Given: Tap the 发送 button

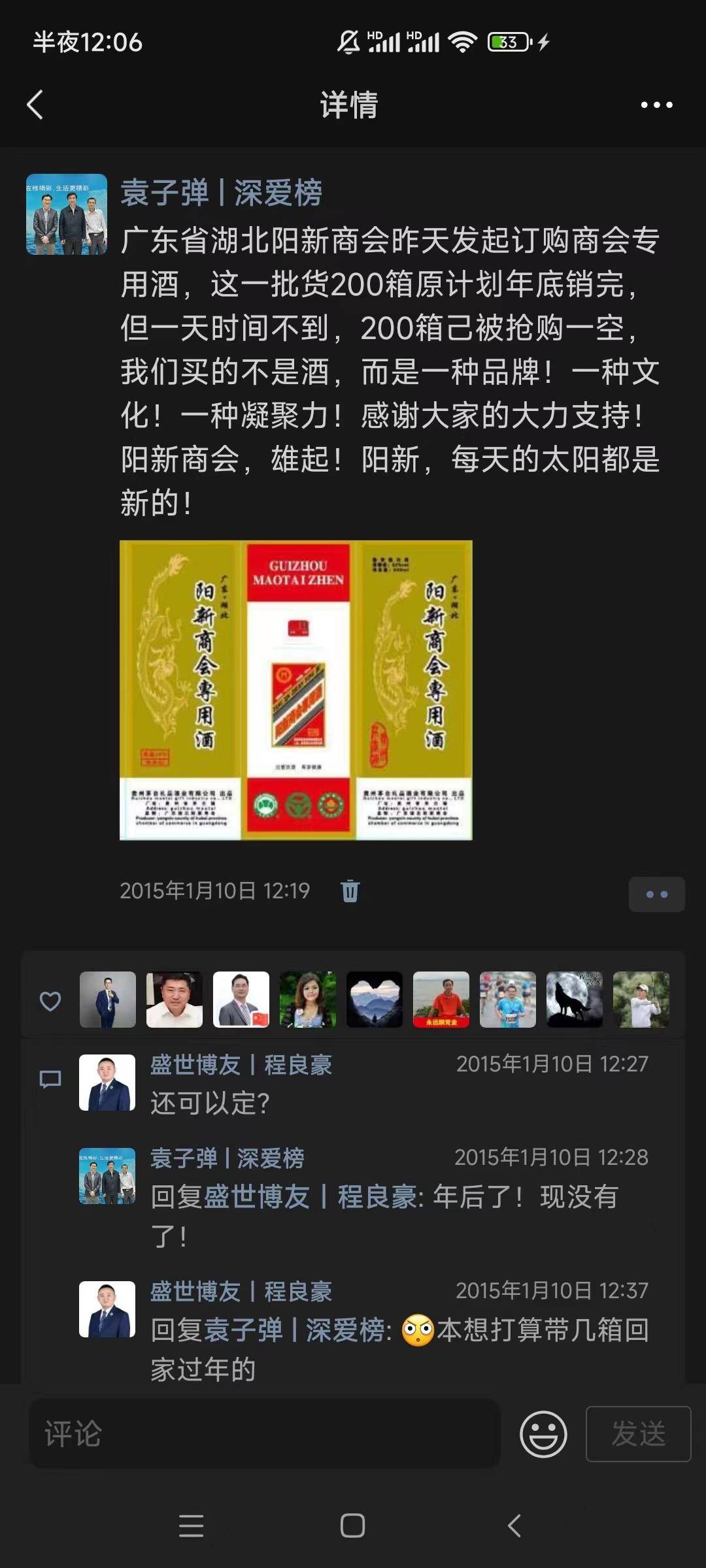Looking at the screenshot, I should 638,1434.
